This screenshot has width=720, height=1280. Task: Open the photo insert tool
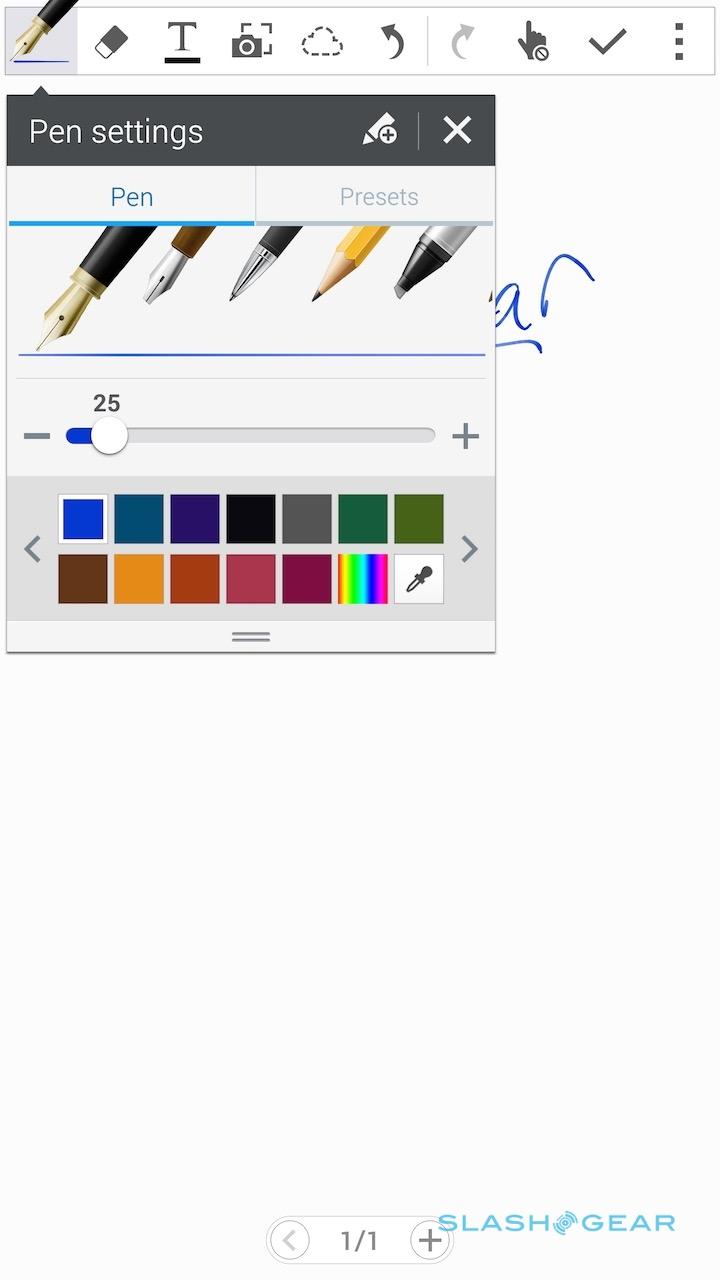(251, 41)
